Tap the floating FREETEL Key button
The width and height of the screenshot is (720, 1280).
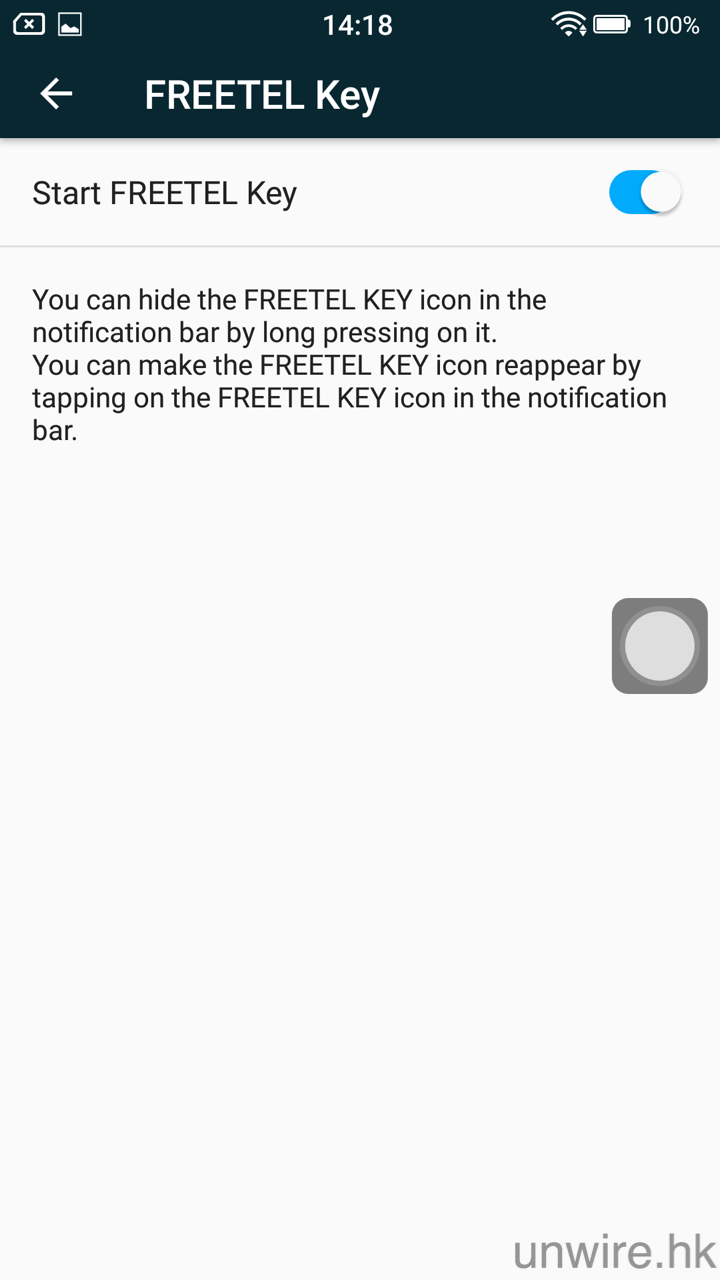(x=659, y=646)
